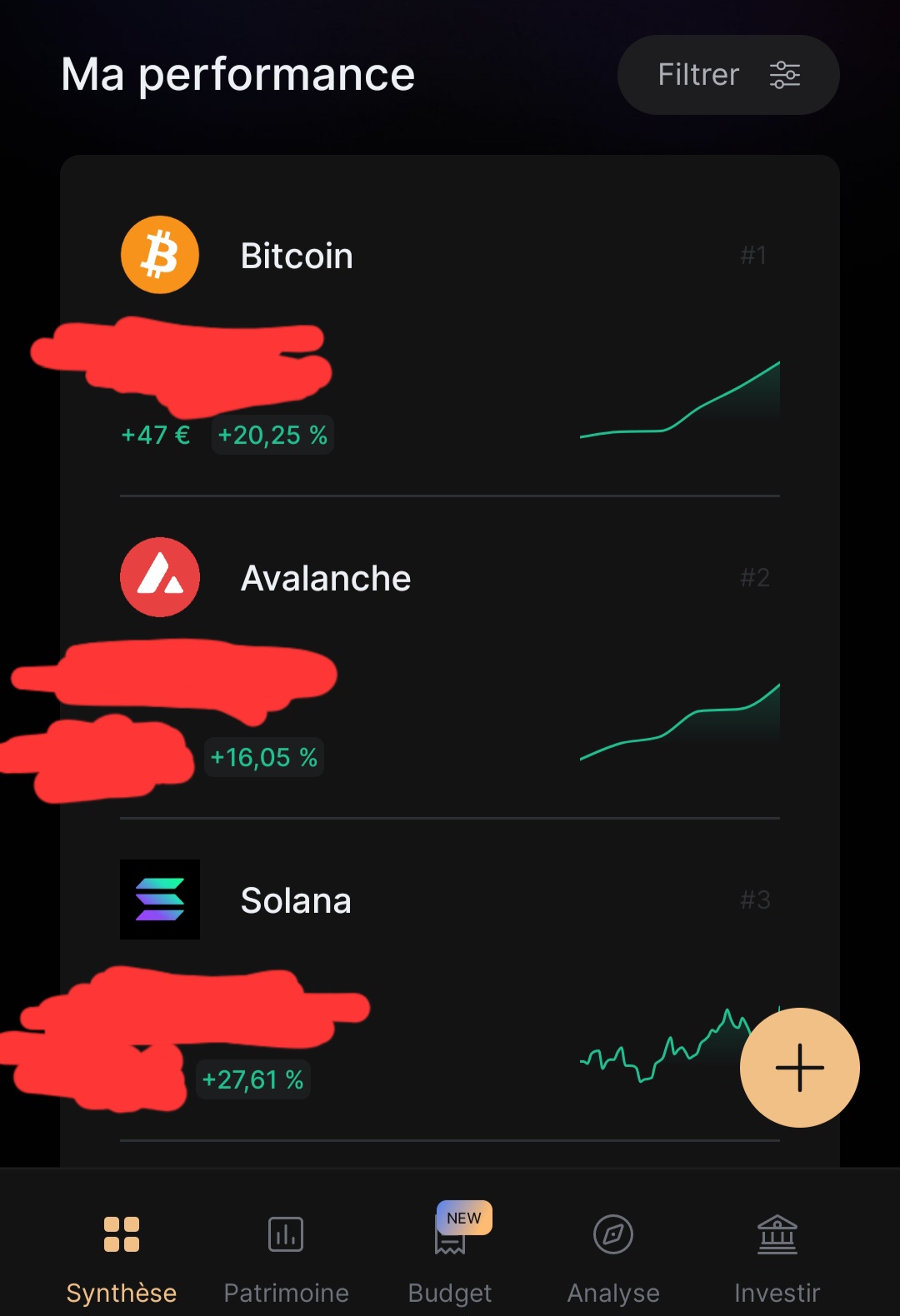Open the Bitcoin performance row
The width and height of the screenshot is (900, 1316).
pos(297,257)
